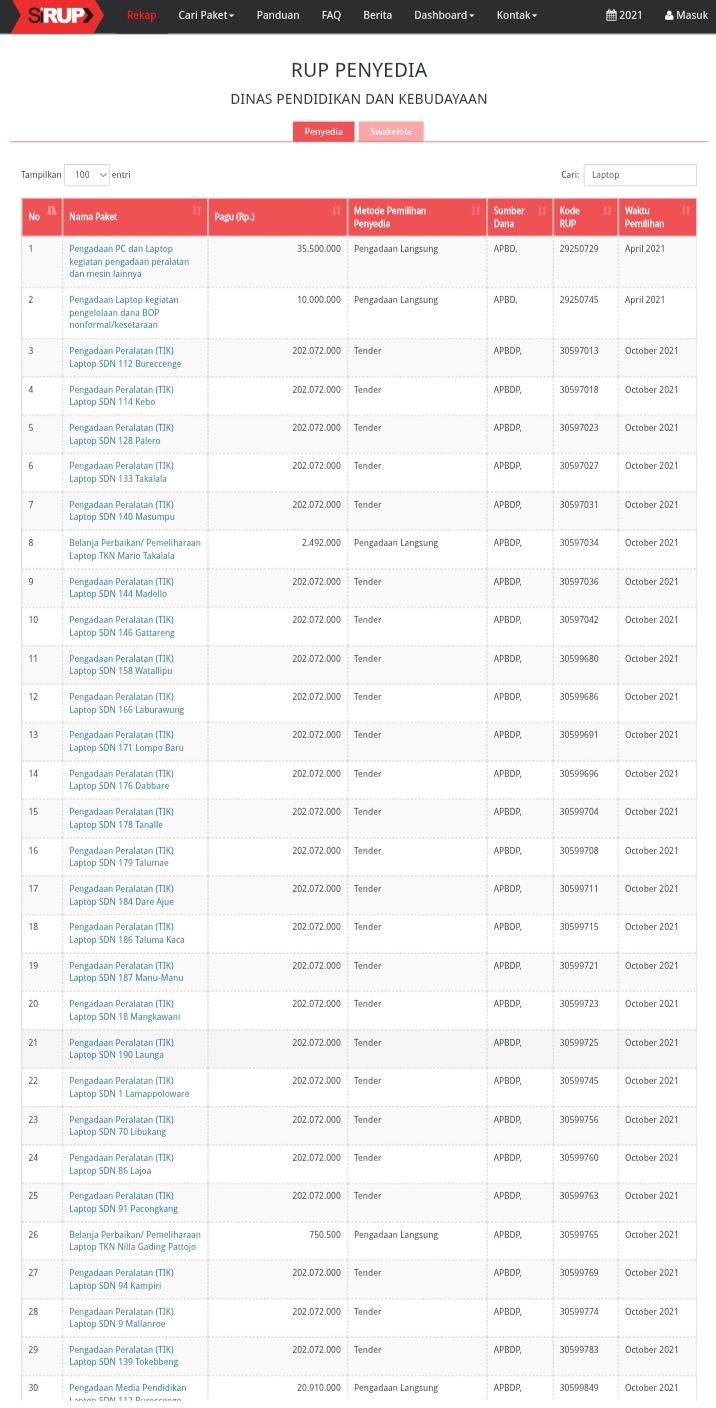Sort by the Nama Paket column
The height and width of the screenshot is (1408, 716).
pyautogui.click(x=135, y=217)
